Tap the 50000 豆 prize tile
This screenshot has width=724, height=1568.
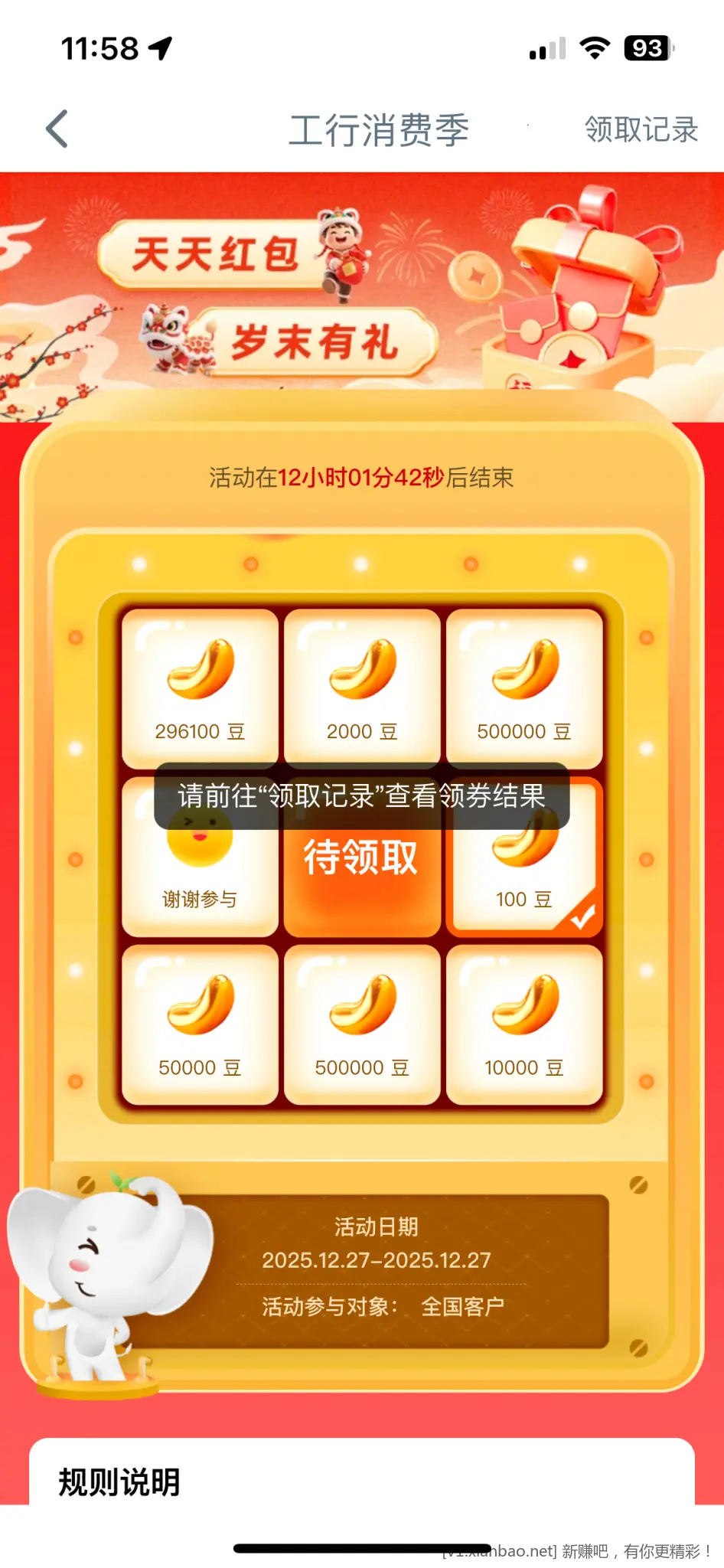(199, 1022)
